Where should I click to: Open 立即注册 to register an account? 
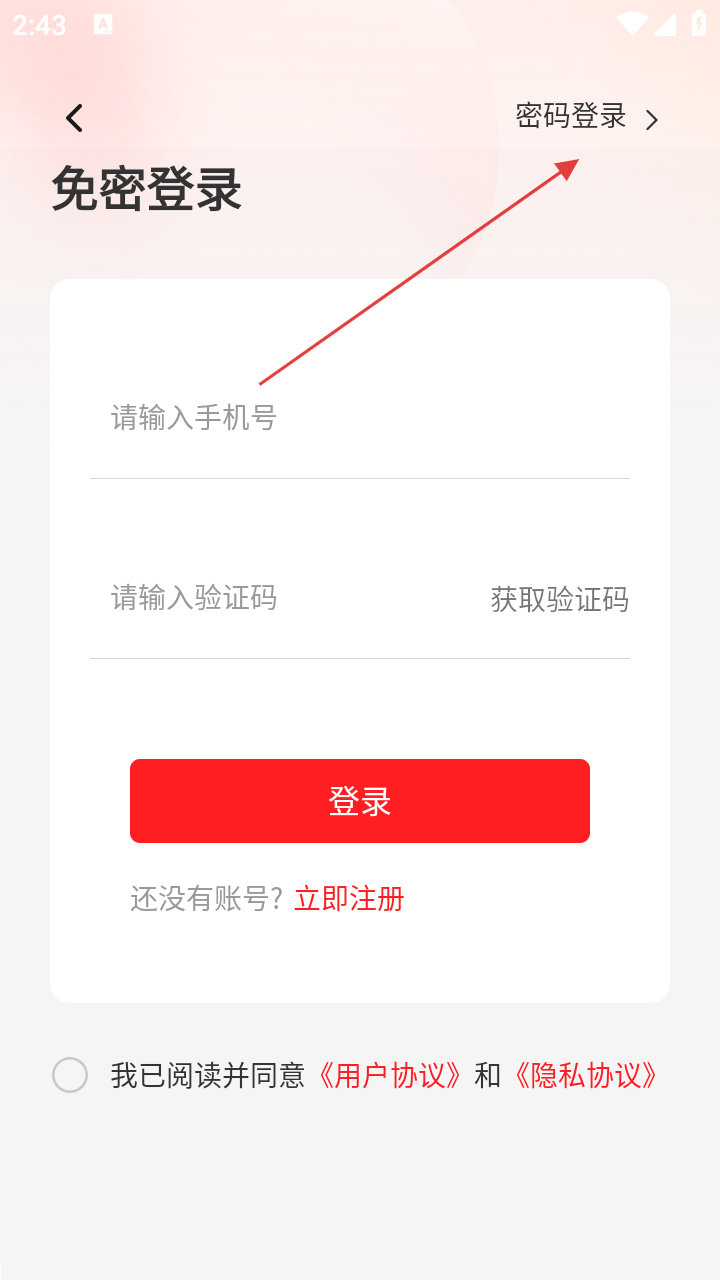(x=349, y=899)
